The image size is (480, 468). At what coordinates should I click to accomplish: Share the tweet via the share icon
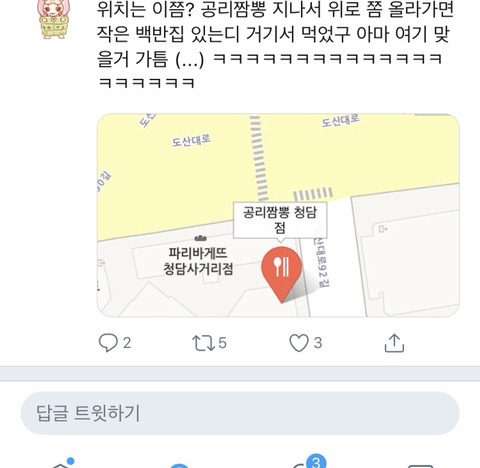click(x=394, y=343)
